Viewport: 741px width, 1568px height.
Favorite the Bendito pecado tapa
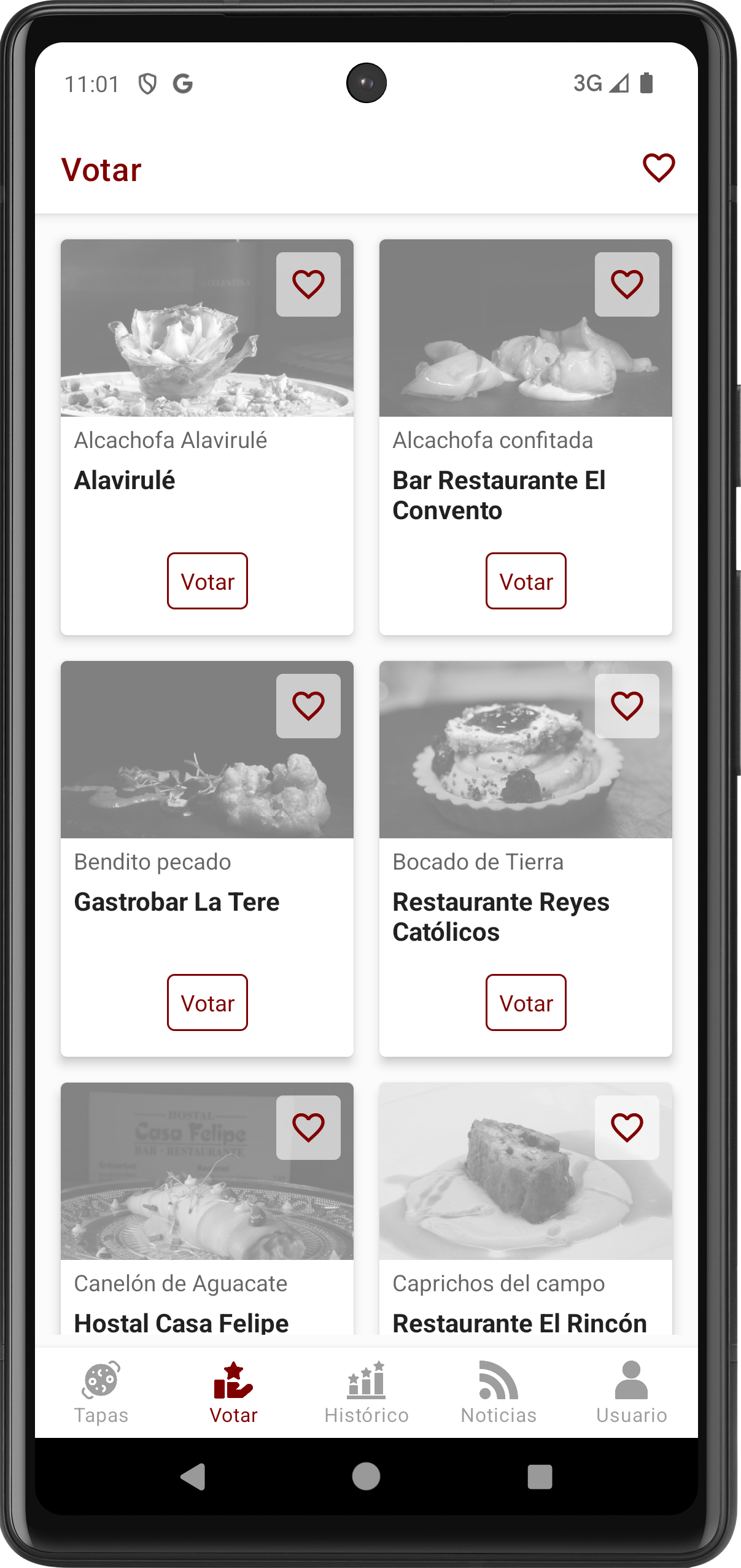pos(308,706)
